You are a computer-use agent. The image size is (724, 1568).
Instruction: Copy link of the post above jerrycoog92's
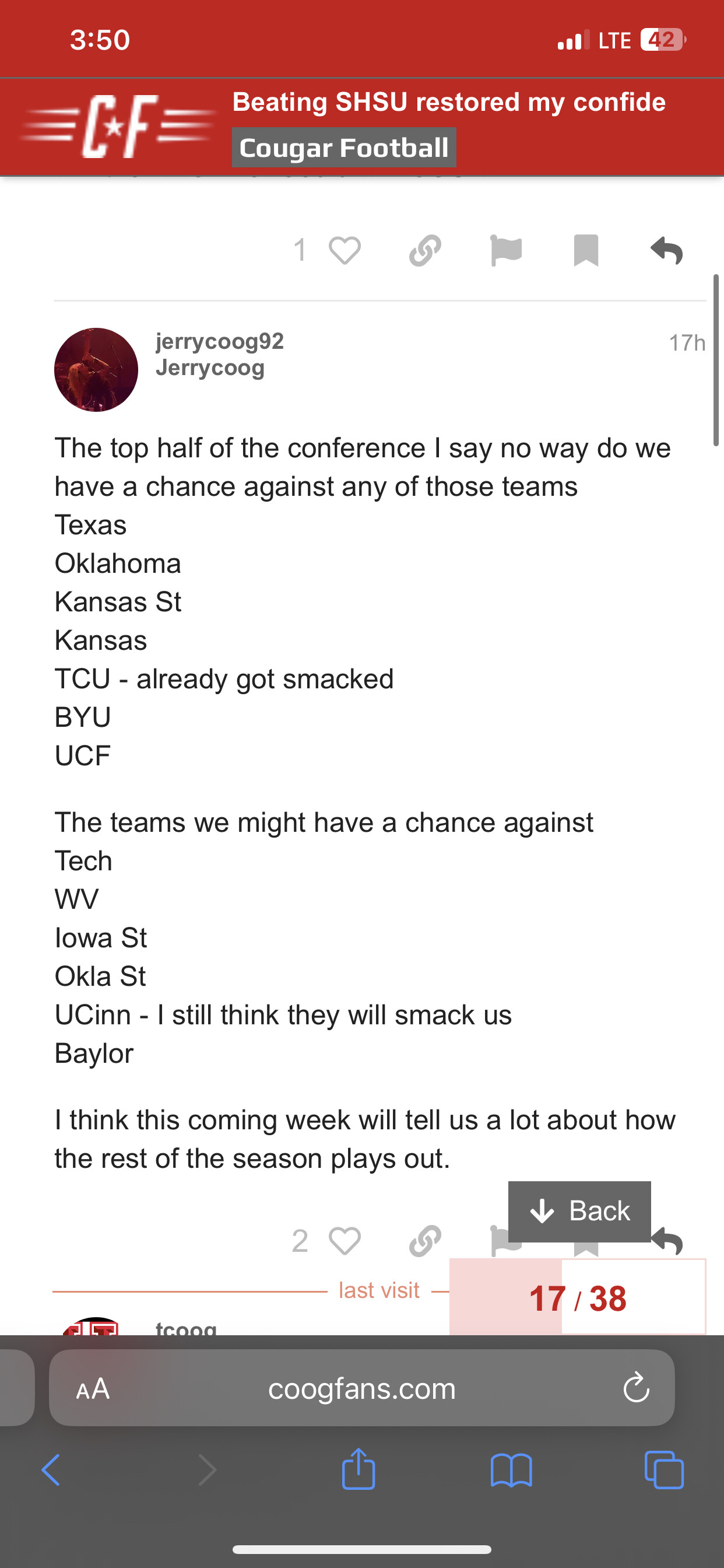[x=425, y=251]
